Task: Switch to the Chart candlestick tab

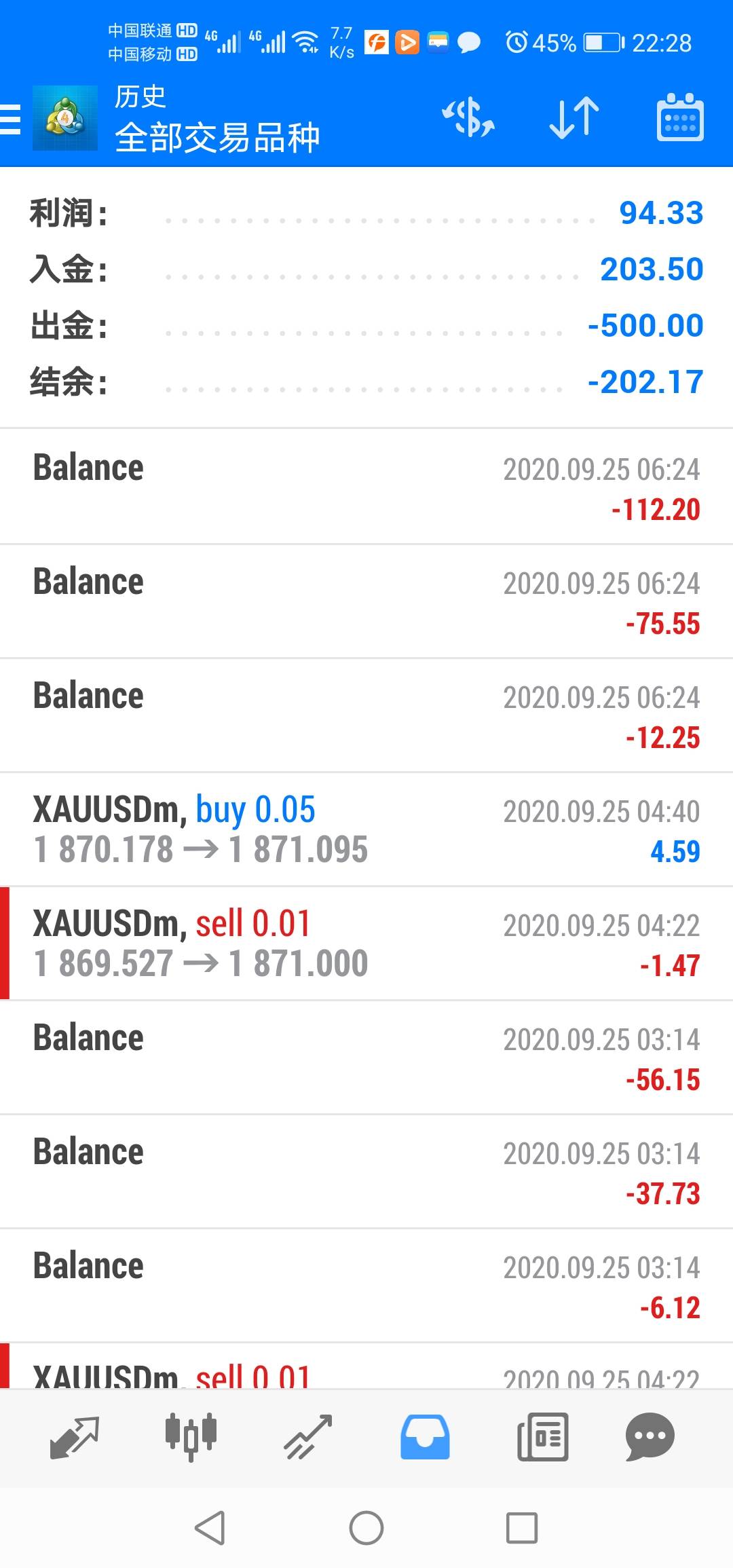Action: [191, 1437]
